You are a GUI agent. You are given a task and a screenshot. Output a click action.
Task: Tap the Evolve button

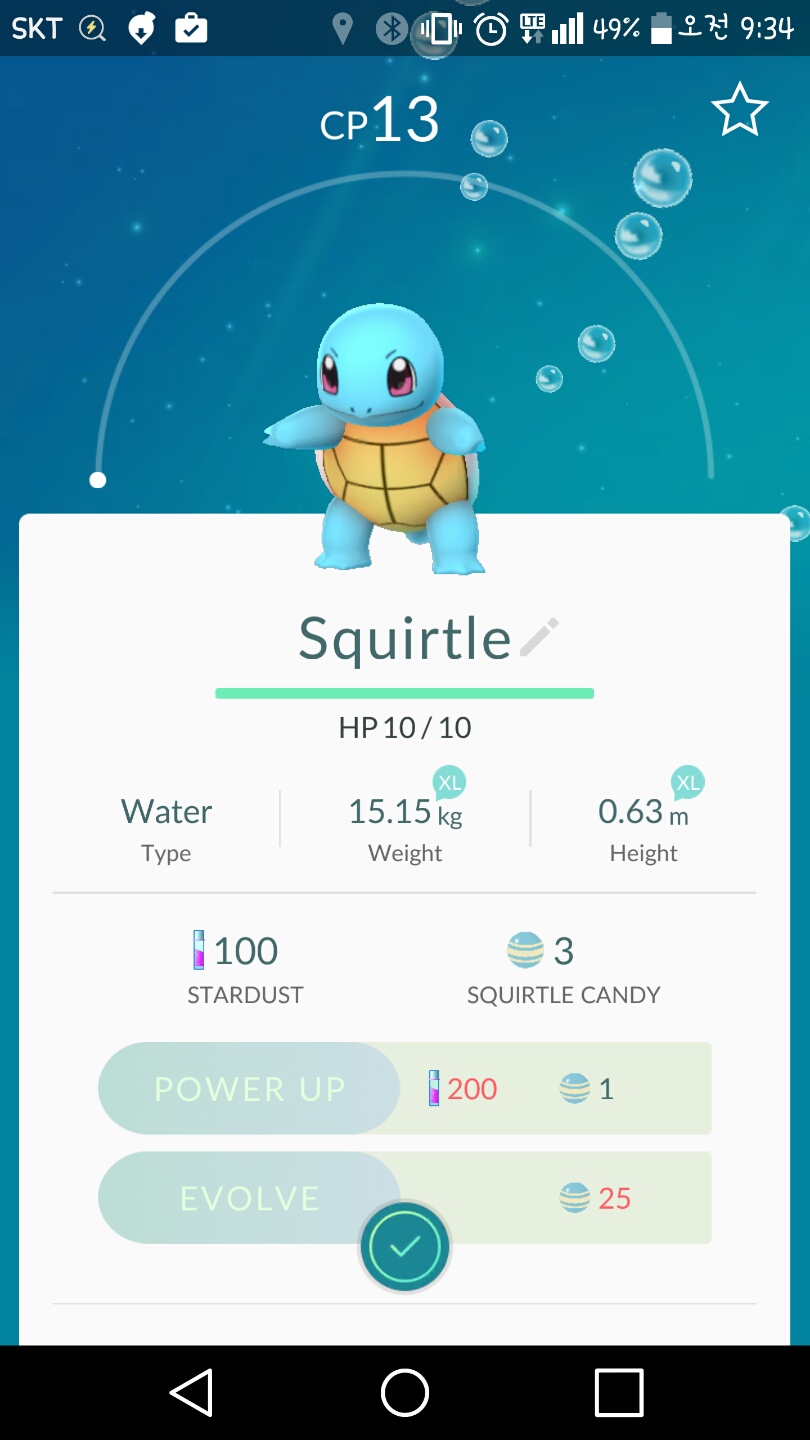pyautogui.click(x=249, y=1197)
